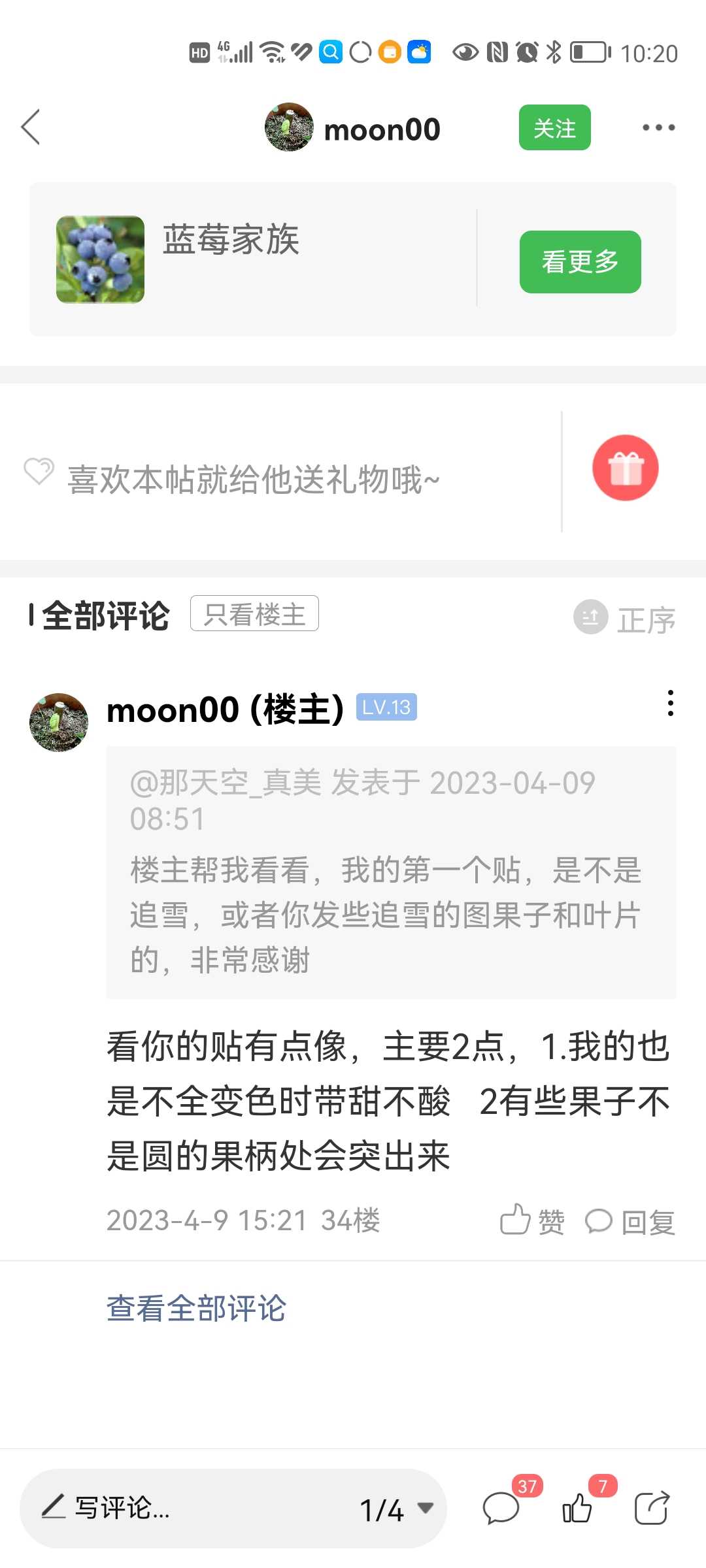Expand the 1/4 page selector dropdown

click(x=396, y=1509)
